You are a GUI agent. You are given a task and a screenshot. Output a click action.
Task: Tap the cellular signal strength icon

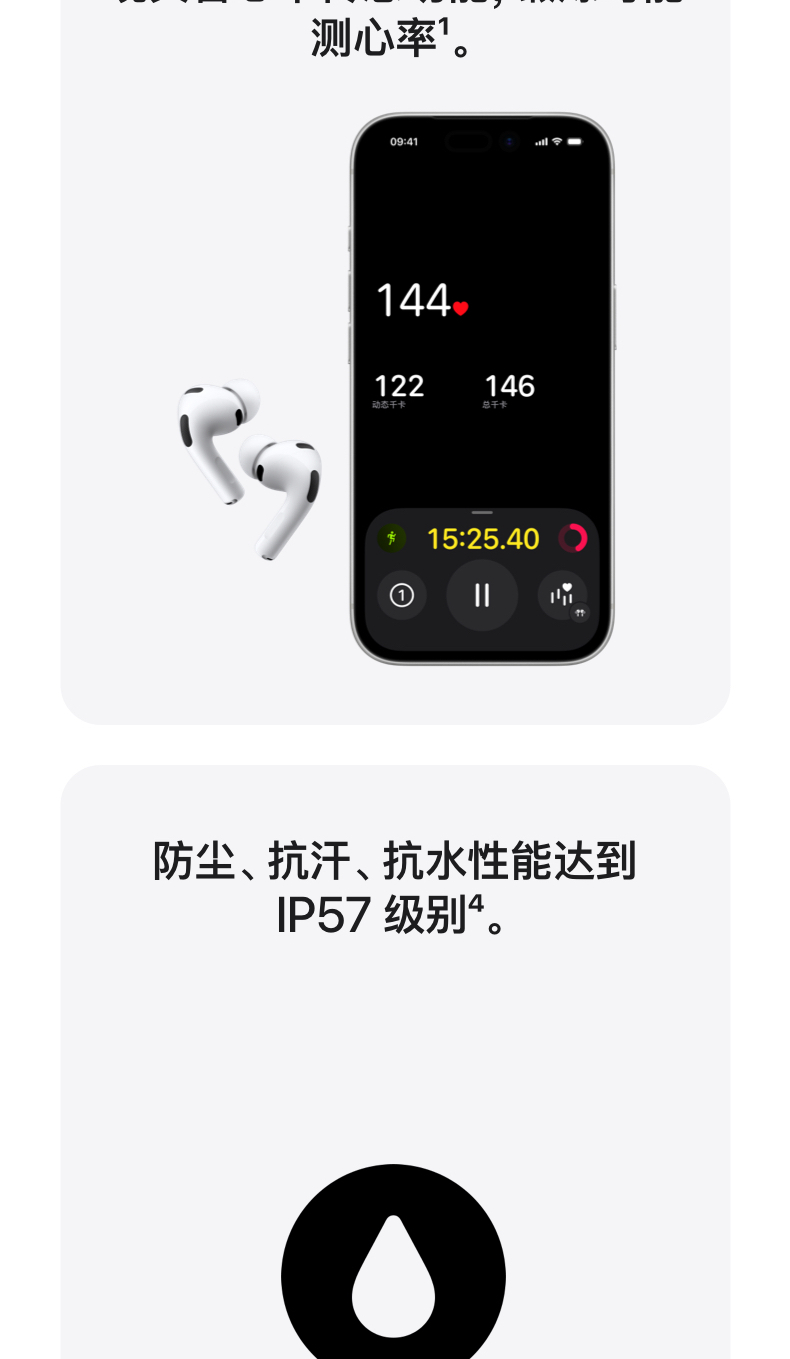pyautogui.click(x=541, y=141)
